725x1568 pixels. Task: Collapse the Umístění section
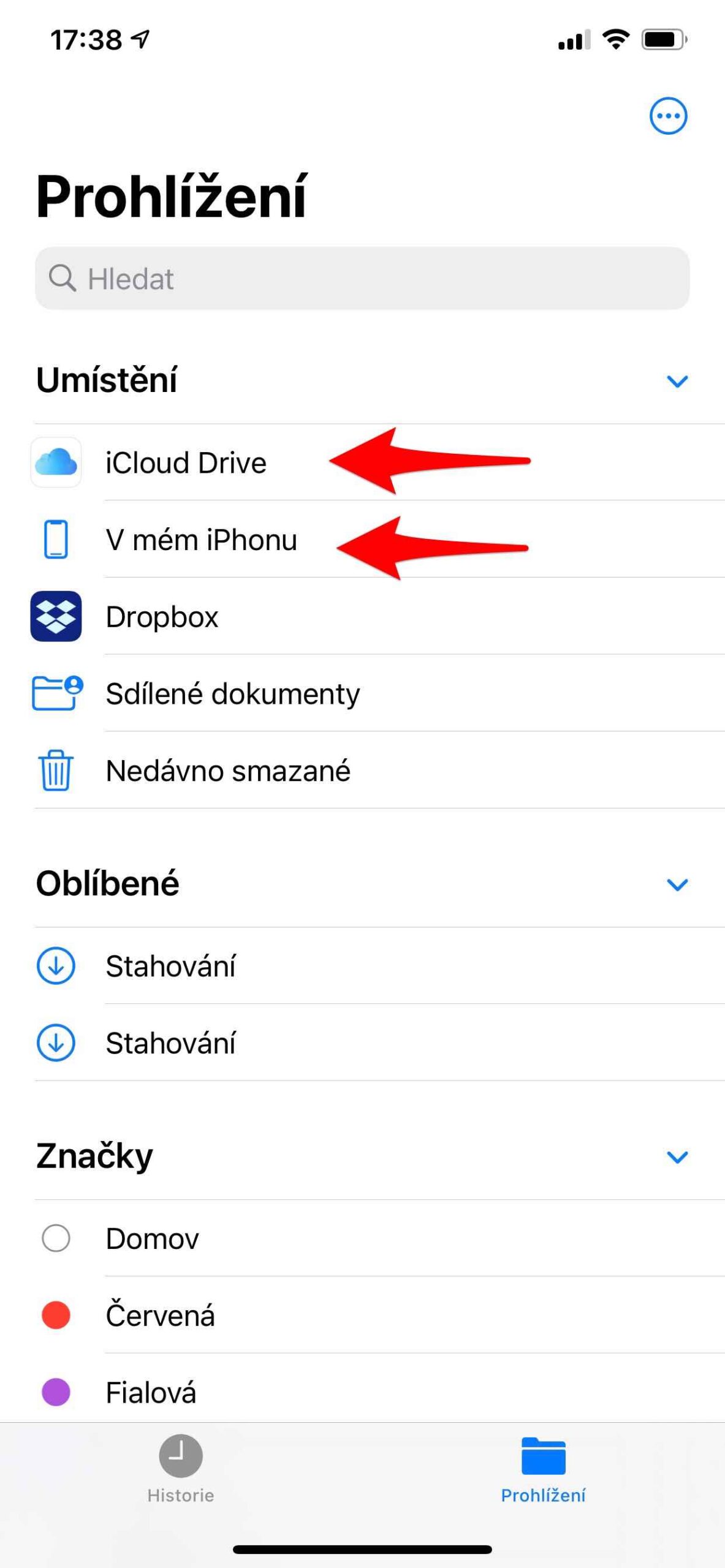click(x=677, y=381)
